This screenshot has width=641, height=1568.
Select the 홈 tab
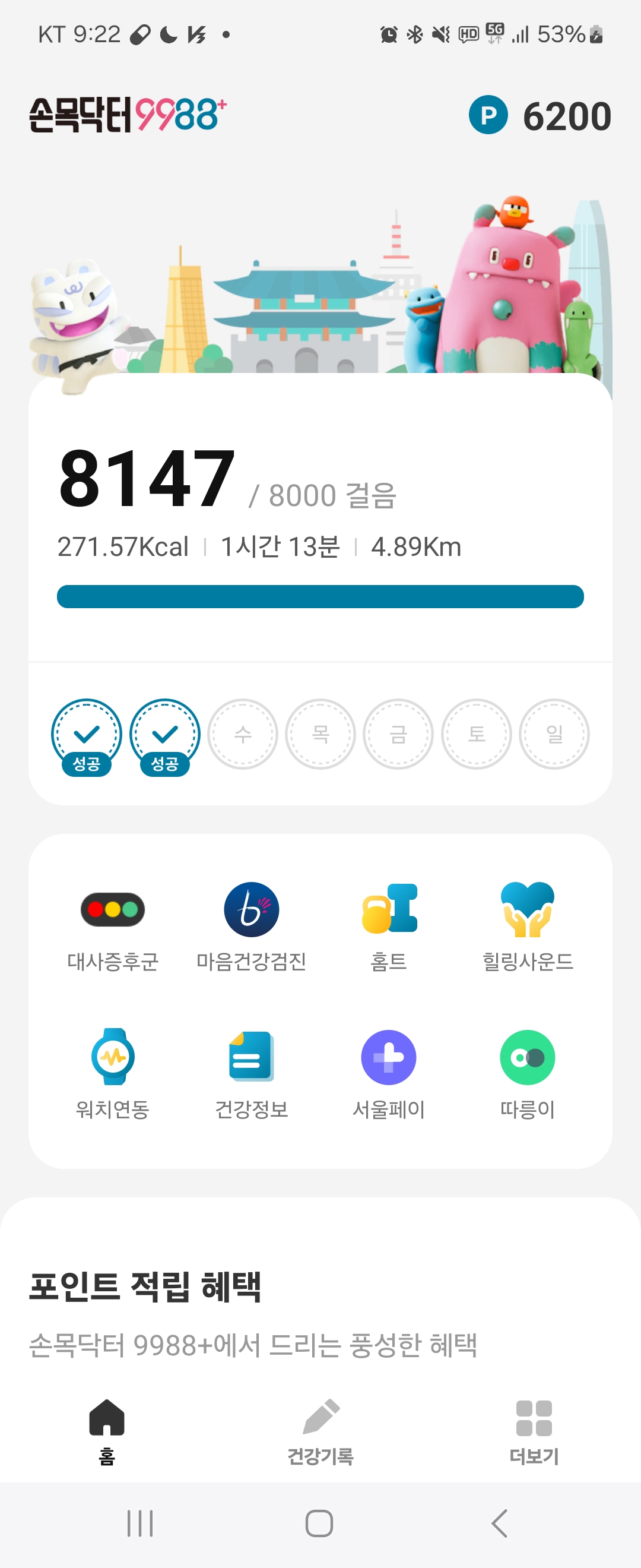point(107,1430)
